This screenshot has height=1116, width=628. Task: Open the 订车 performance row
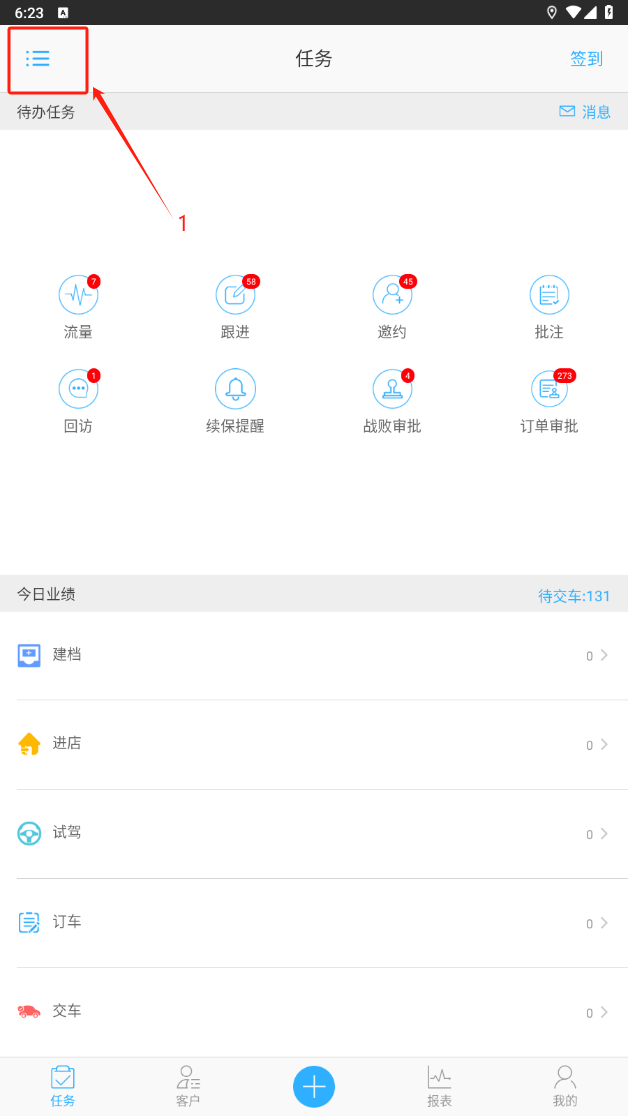point(314,922)
